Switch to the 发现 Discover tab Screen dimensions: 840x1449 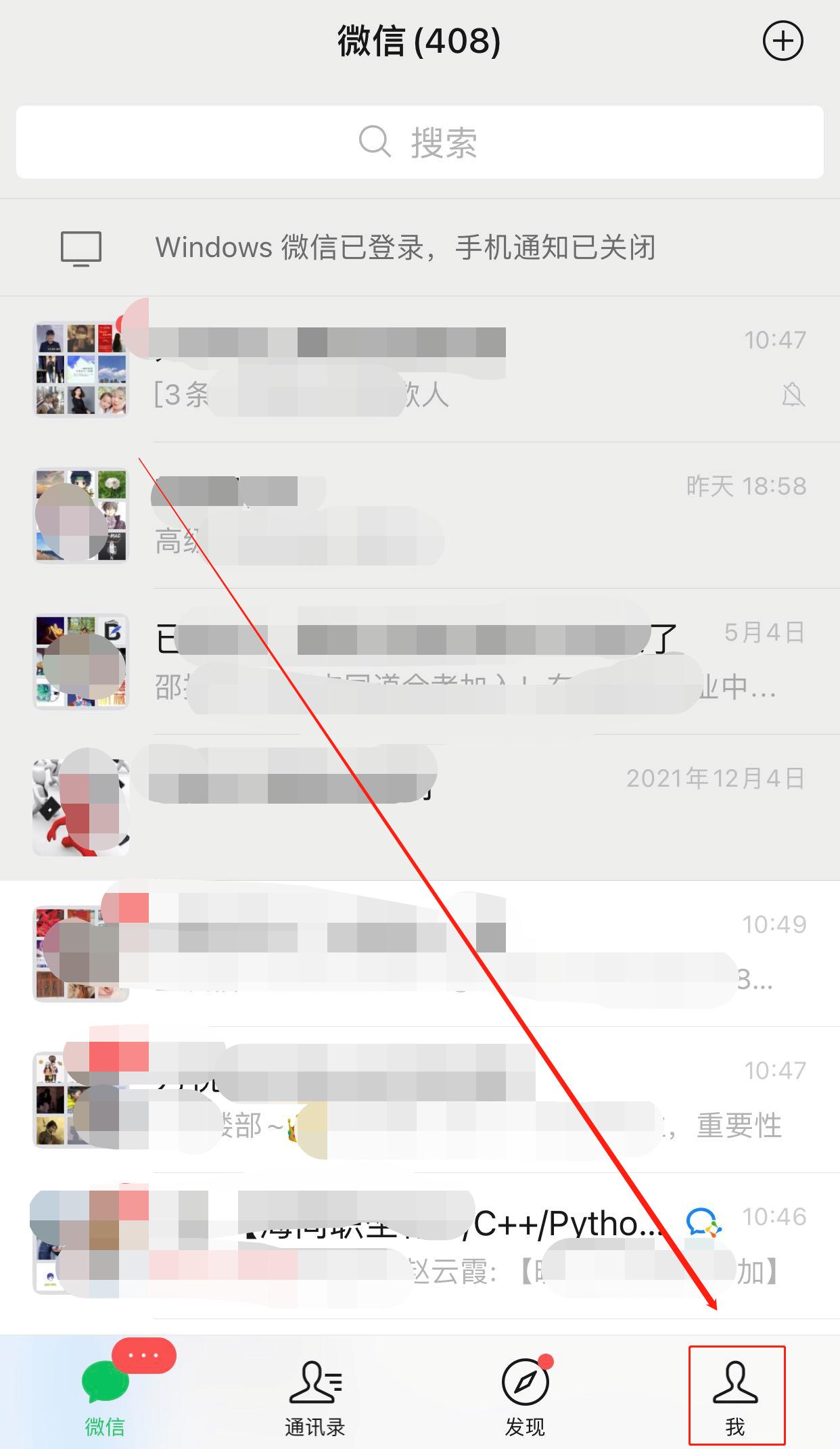click(x=525, y=1394)
